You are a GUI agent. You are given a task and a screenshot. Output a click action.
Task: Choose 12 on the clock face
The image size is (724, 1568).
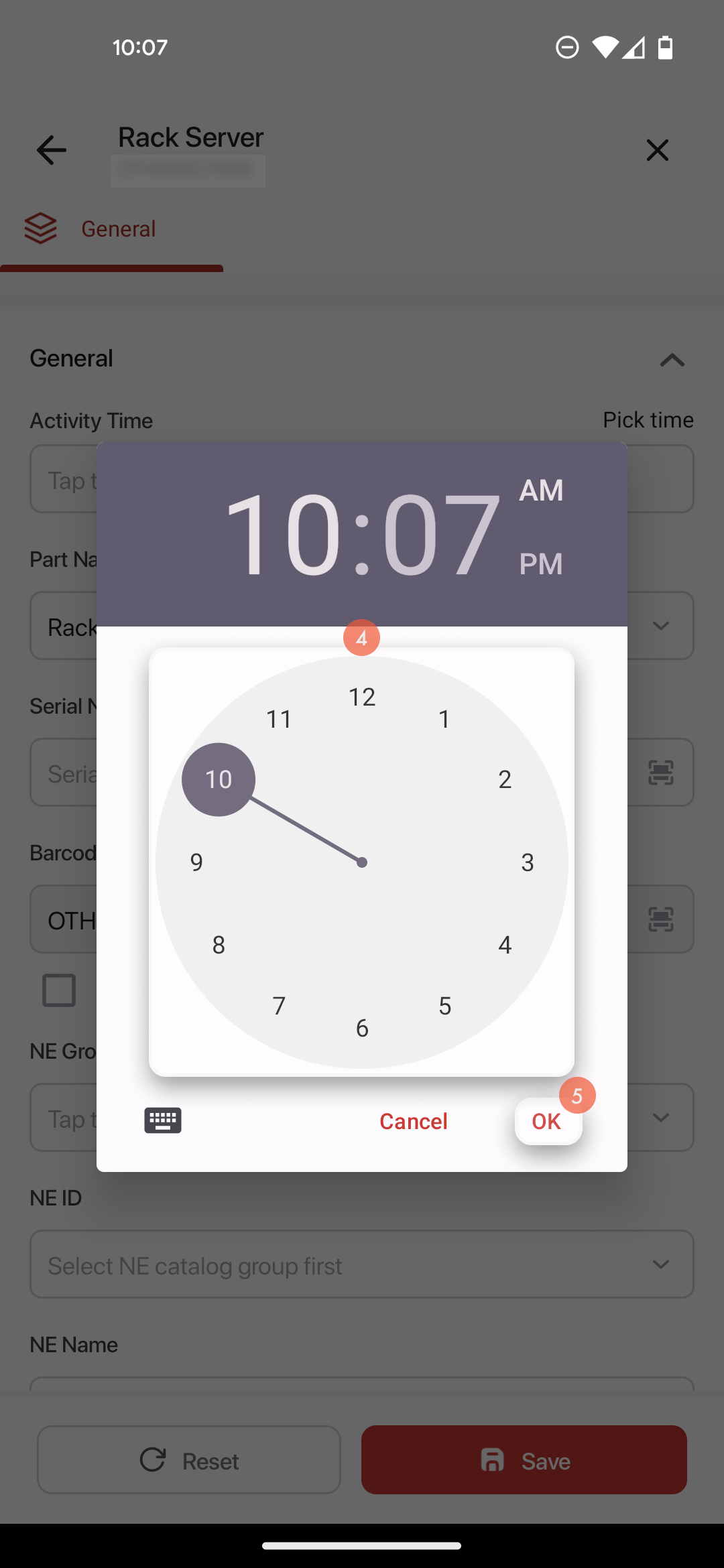click(362, 697)
